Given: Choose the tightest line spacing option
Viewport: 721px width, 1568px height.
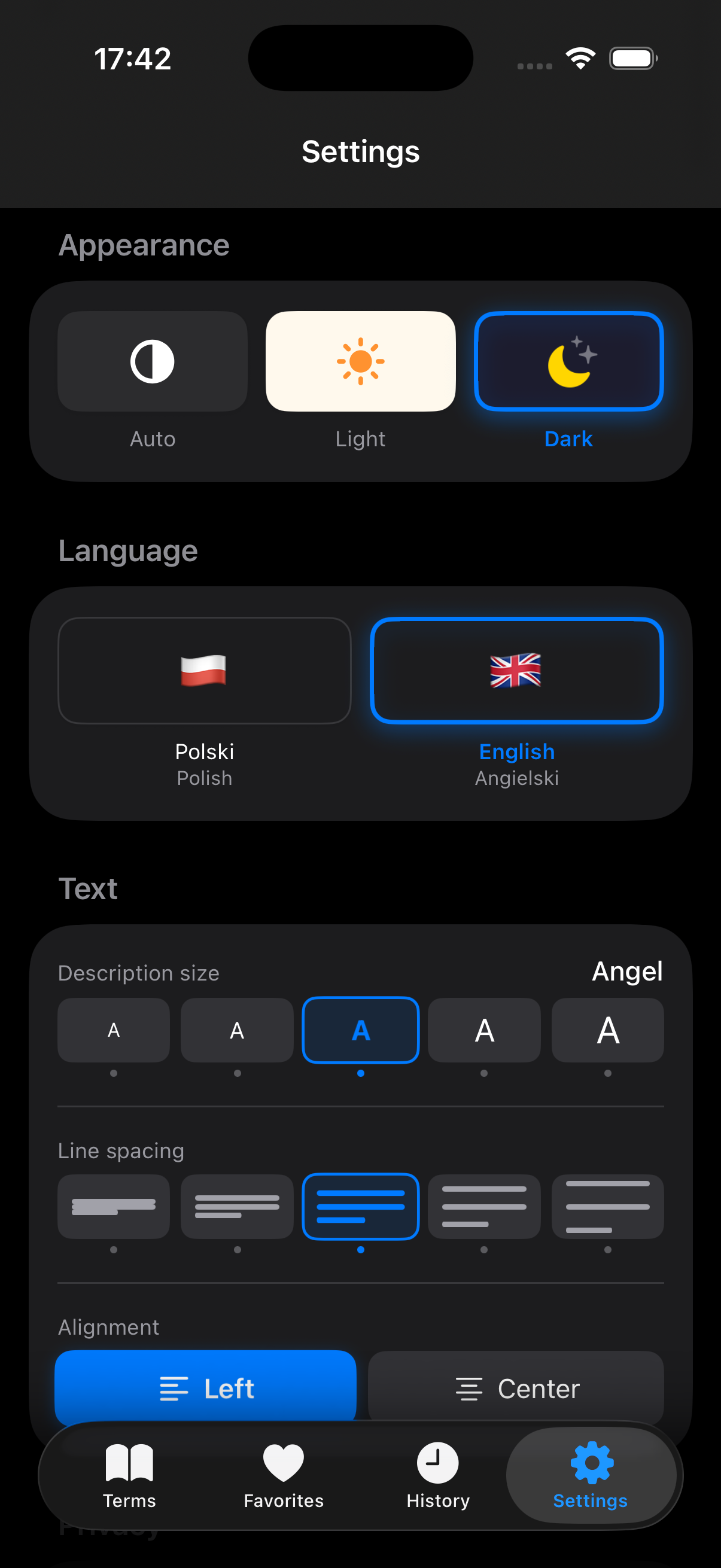Looking at the screenshot, I should point(113,1207).
